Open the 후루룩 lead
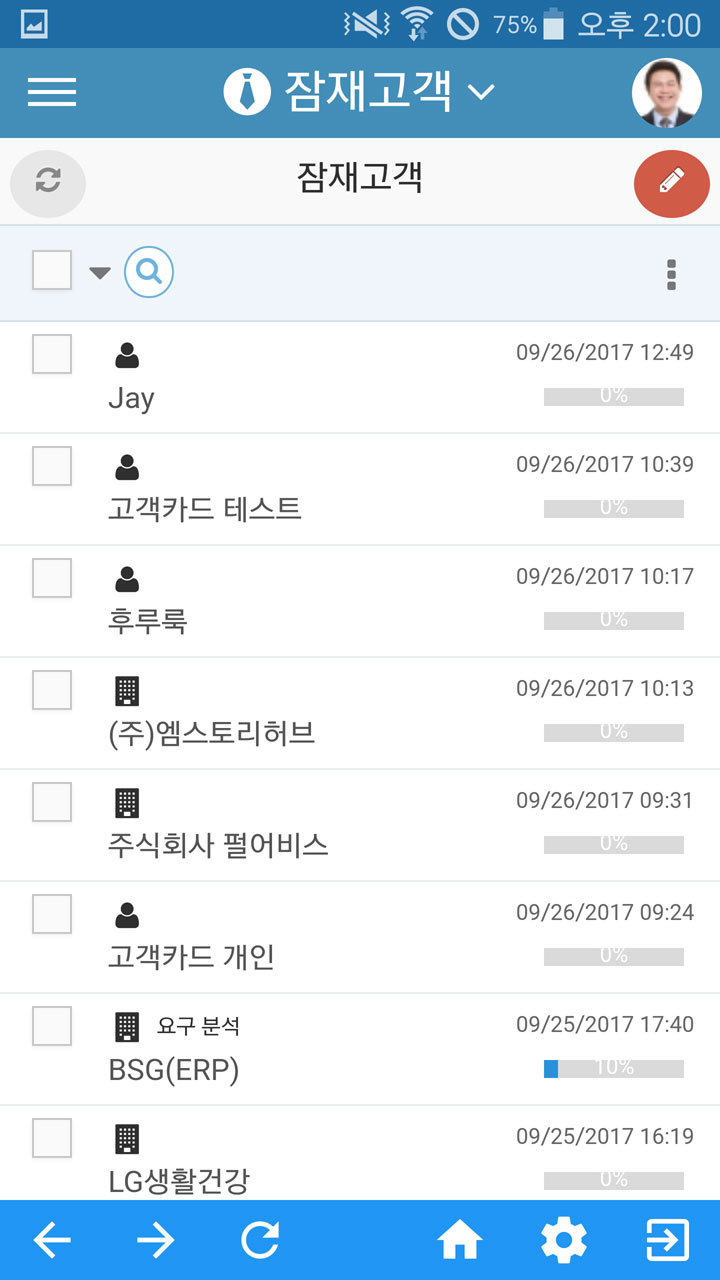The height and width of the screenshot is (1280, 720). 360,601
